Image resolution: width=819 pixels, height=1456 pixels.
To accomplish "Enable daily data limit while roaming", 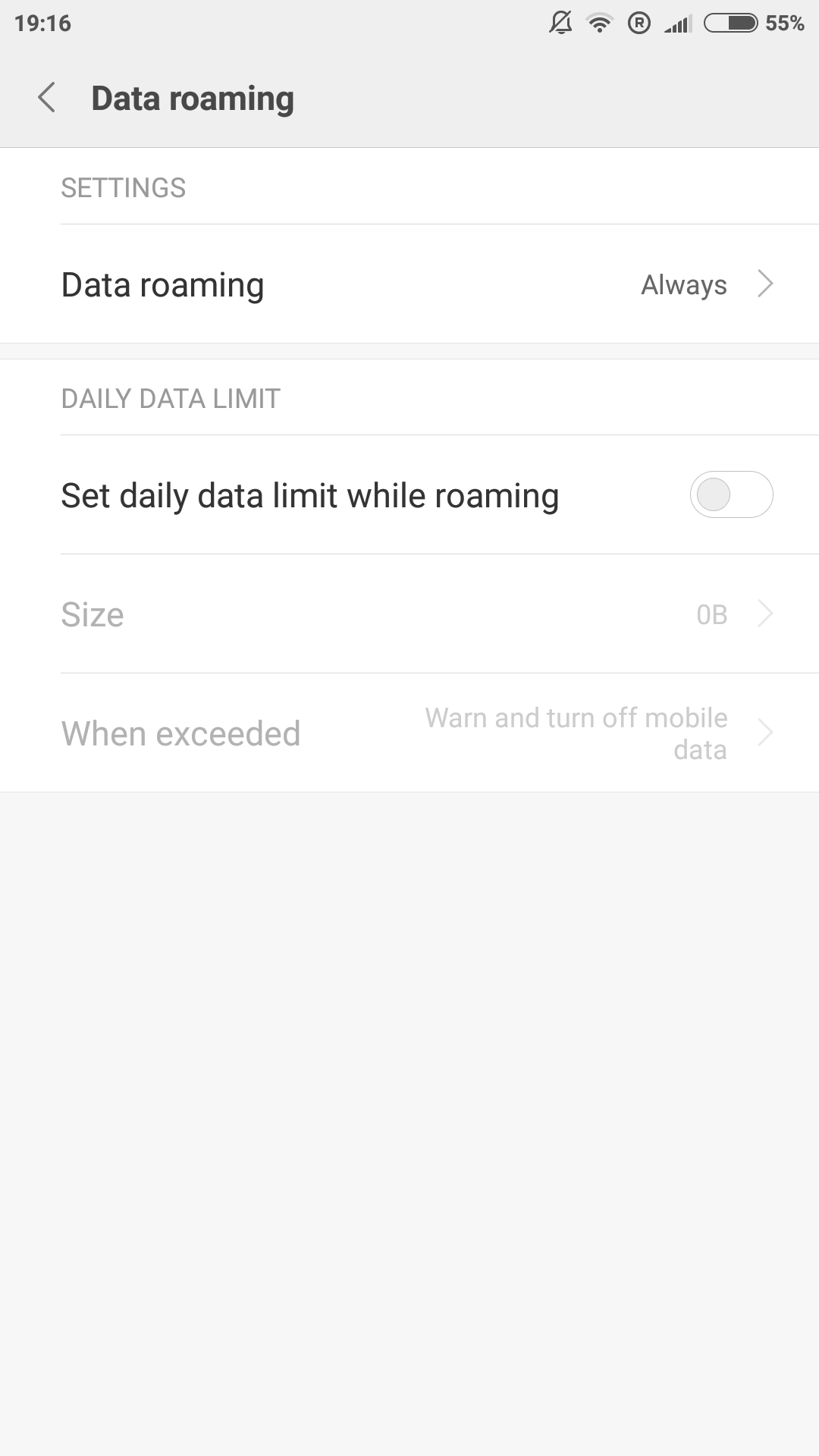I will click(x=730, y=495).
